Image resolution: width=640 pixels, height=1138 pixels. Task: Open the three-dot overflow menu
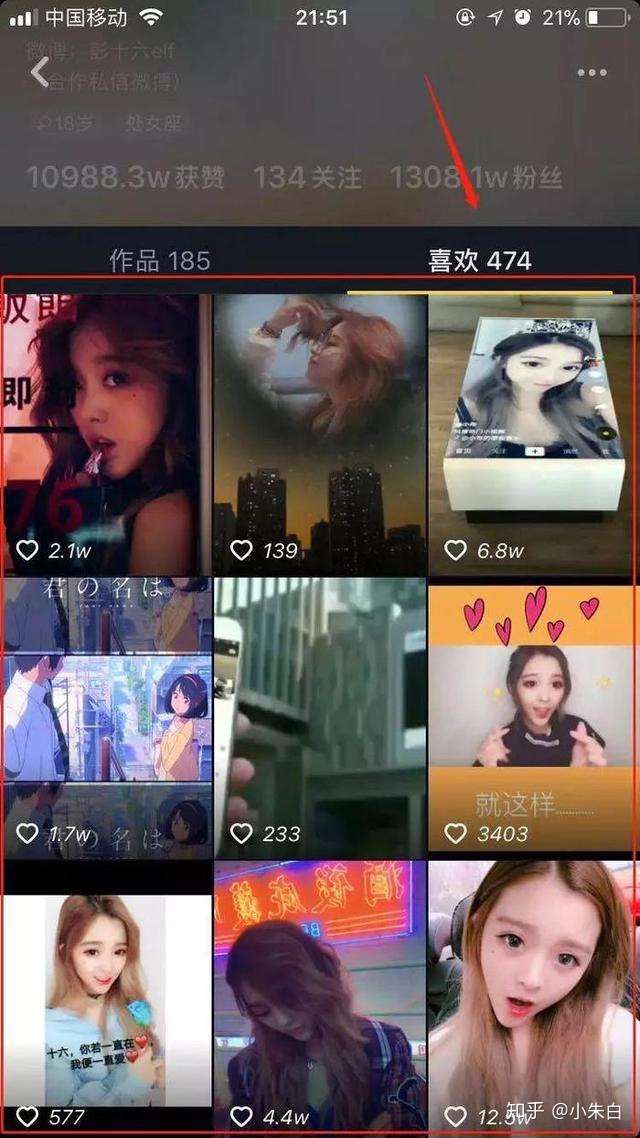tap(591, 73)
